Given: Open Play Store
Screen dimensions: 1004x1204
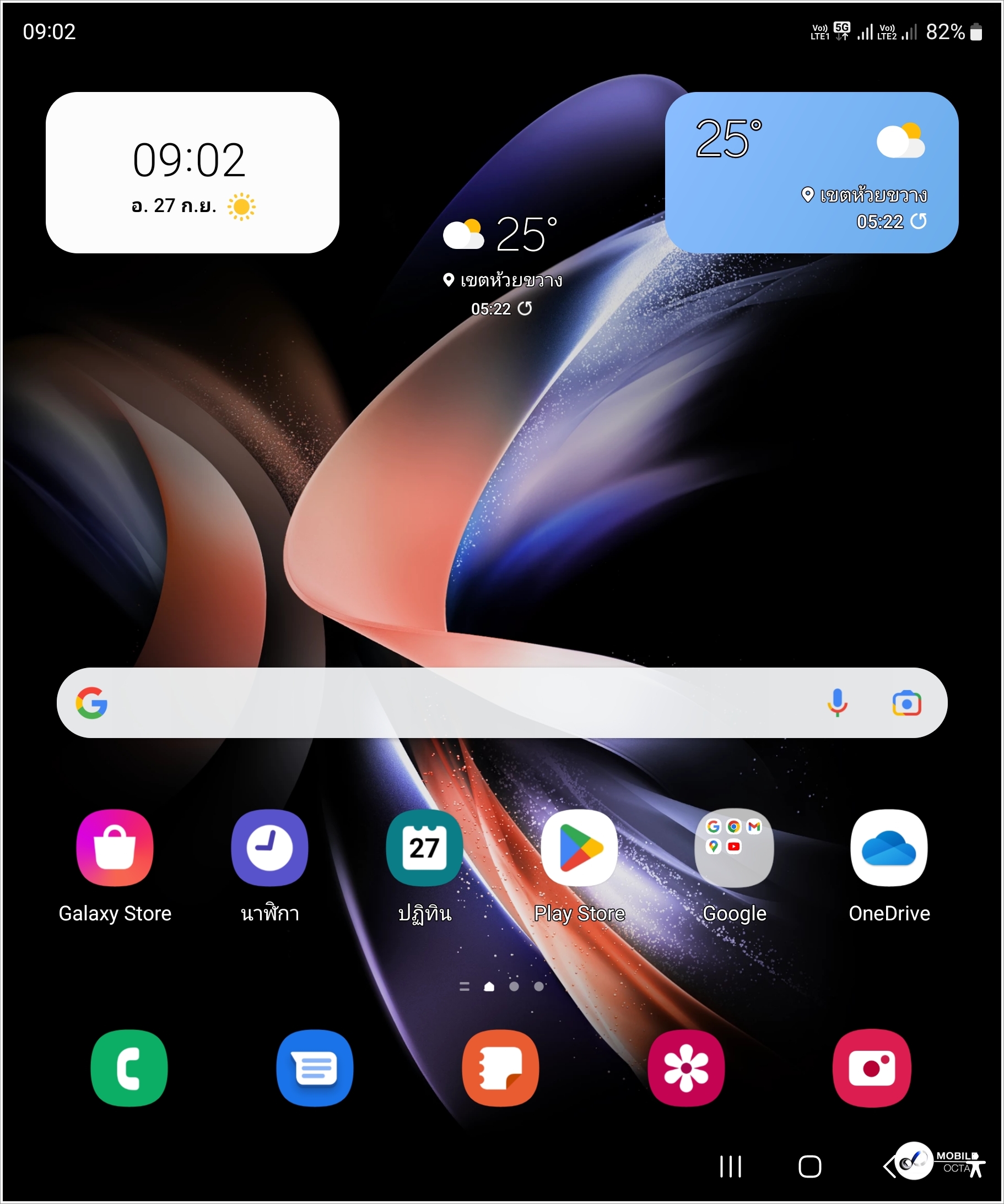Looking at the screenshot, I should pyautogui.click(x=580, y=848).
